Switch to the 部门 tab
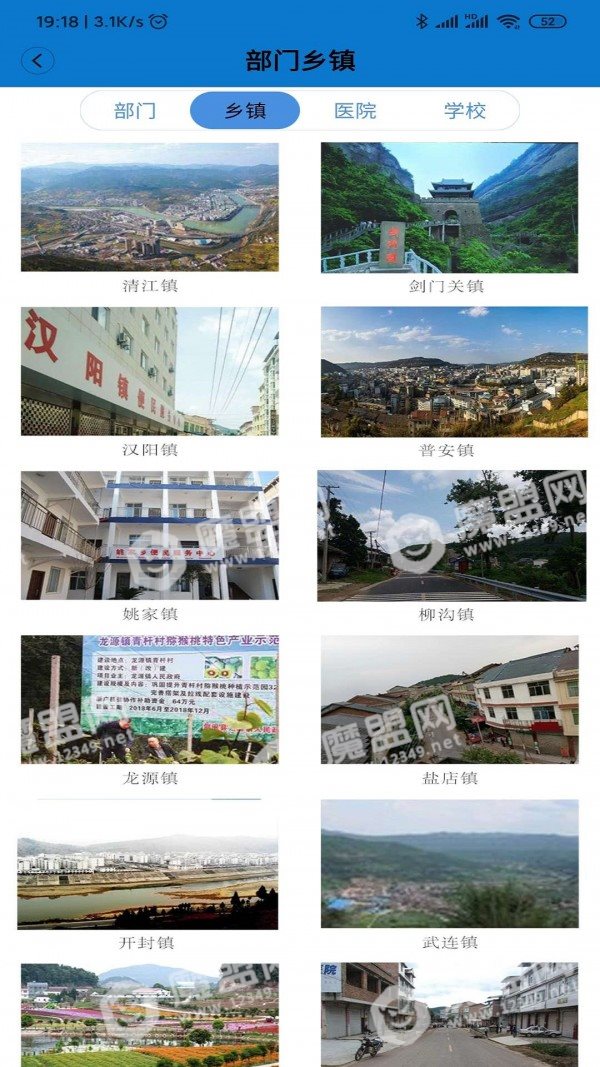Viewport: 600px width, 1067px height. click(x=135, y=111)
